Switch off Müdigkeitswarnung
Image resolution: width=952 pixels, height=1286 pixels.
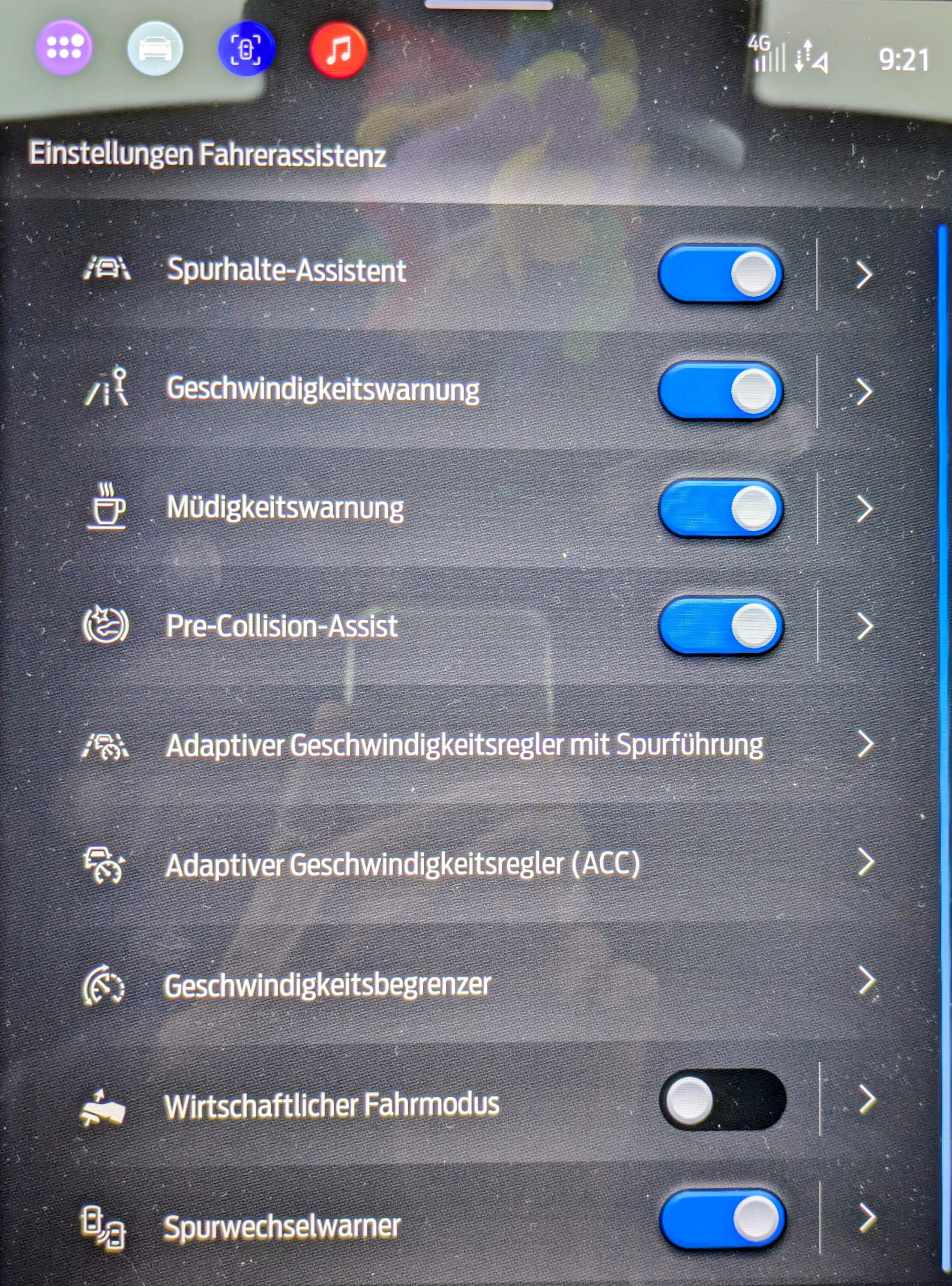tap(720, 509)
